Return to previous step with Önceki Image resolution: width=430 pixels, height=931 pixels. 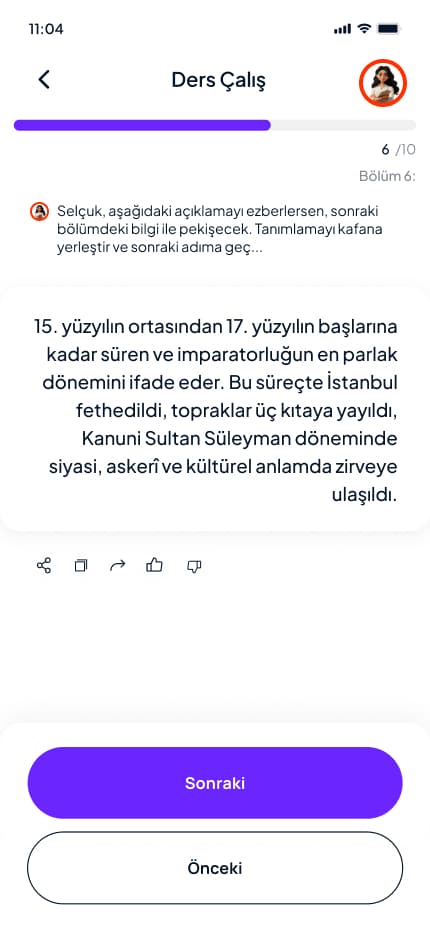[x=215, y=868]
